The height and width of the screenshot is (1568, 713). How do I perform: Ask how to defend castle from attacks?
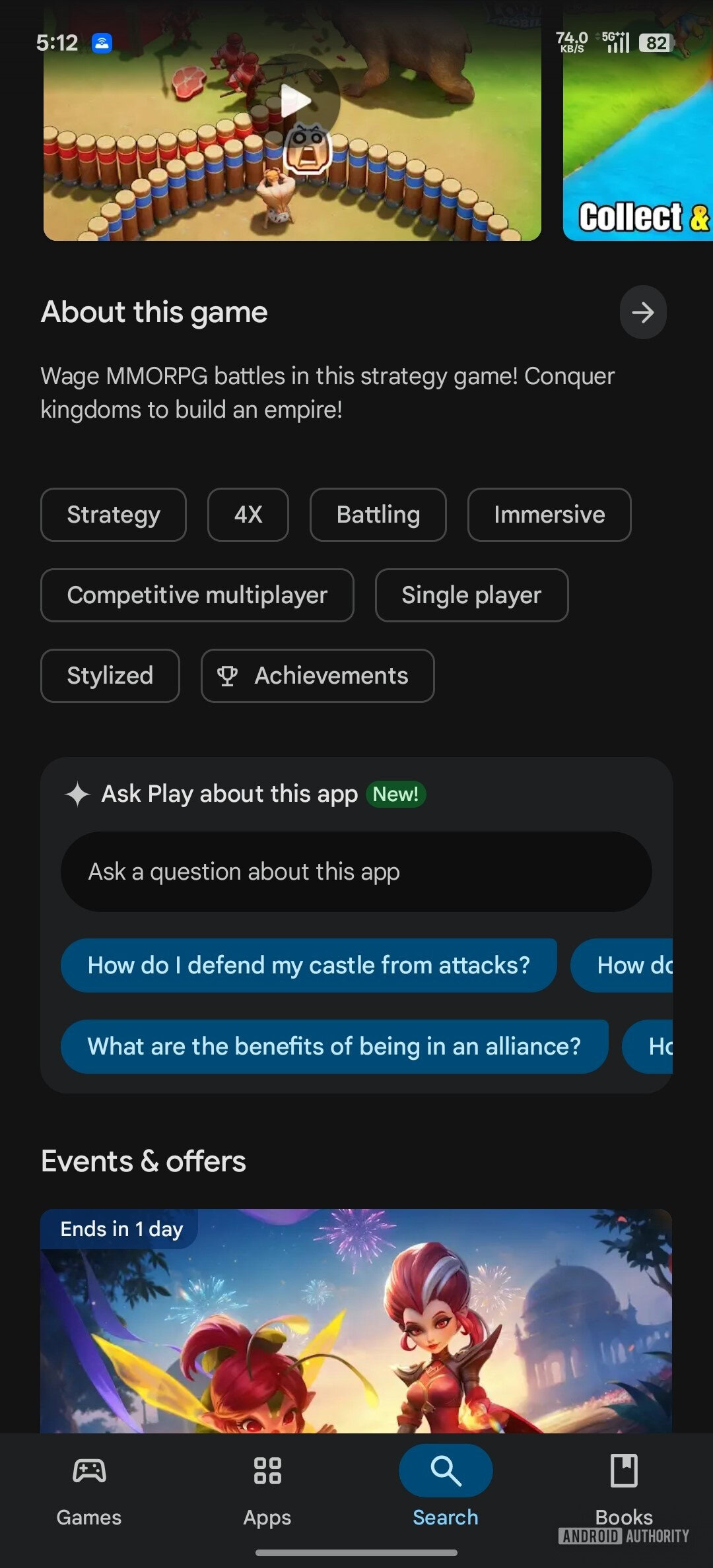[308, 965]
